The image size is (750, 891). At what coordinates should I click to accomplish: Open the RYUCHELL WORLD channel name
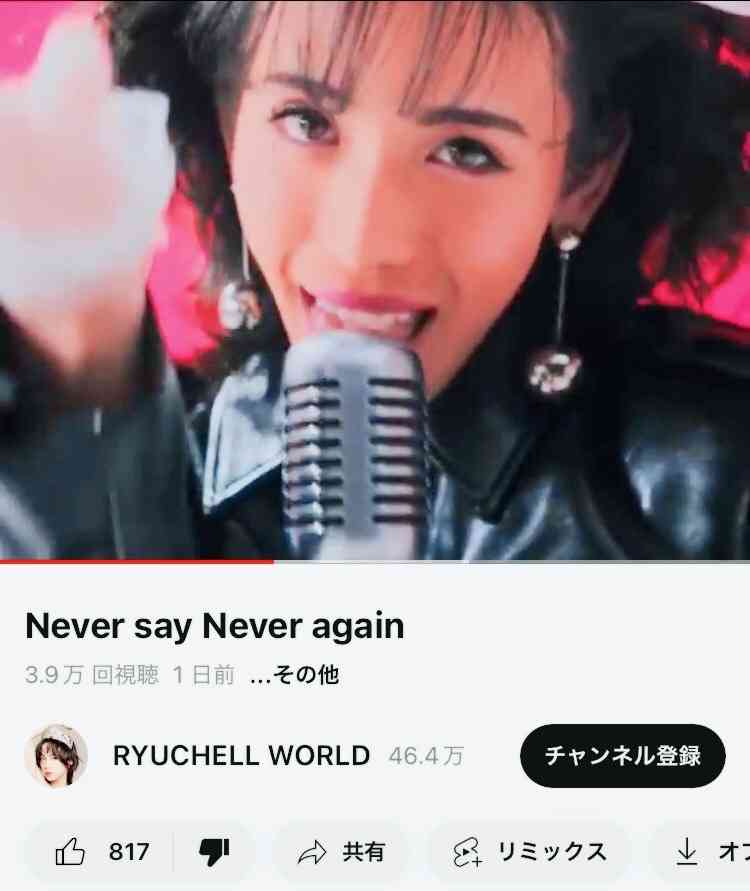point(241,756)
